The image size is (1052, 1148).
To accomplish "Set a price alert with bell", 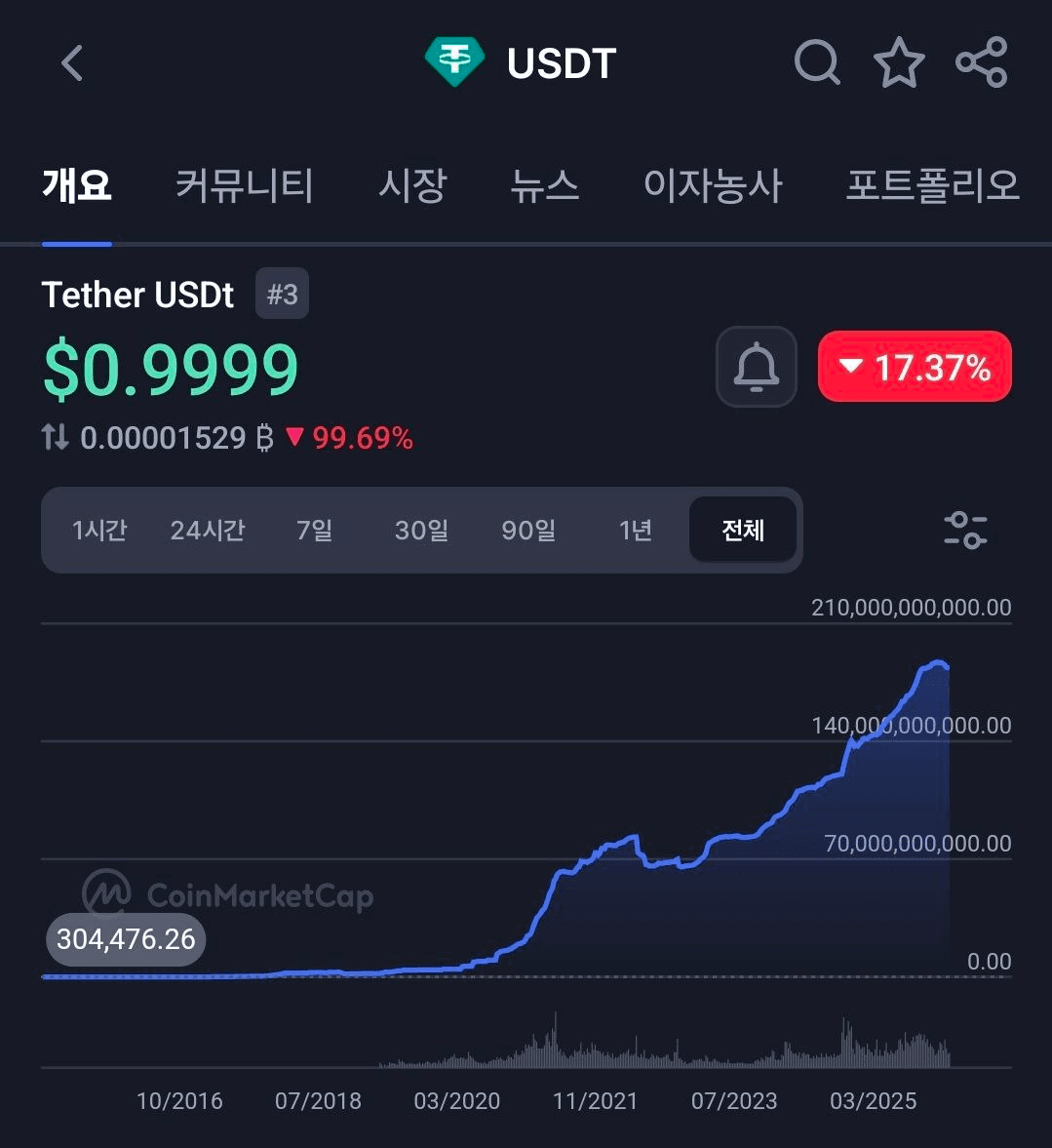I will point(757,367).
